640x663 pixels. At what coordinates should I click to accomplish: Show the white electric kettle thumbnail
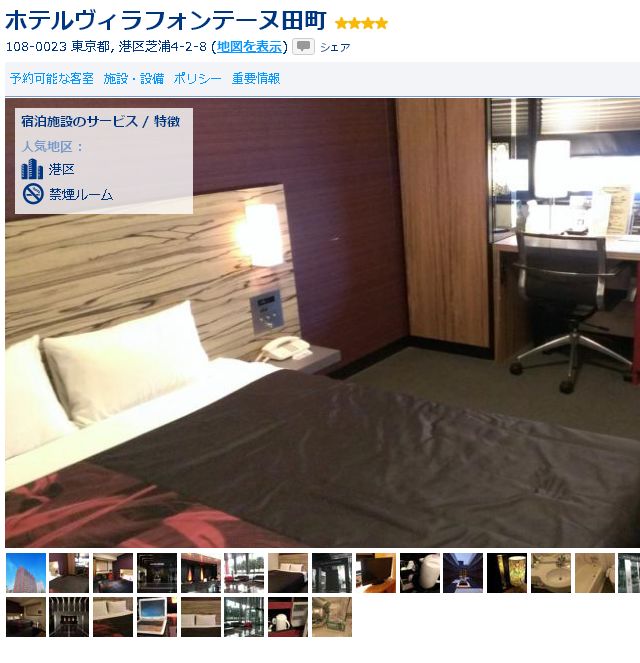[x=420, y=573]
